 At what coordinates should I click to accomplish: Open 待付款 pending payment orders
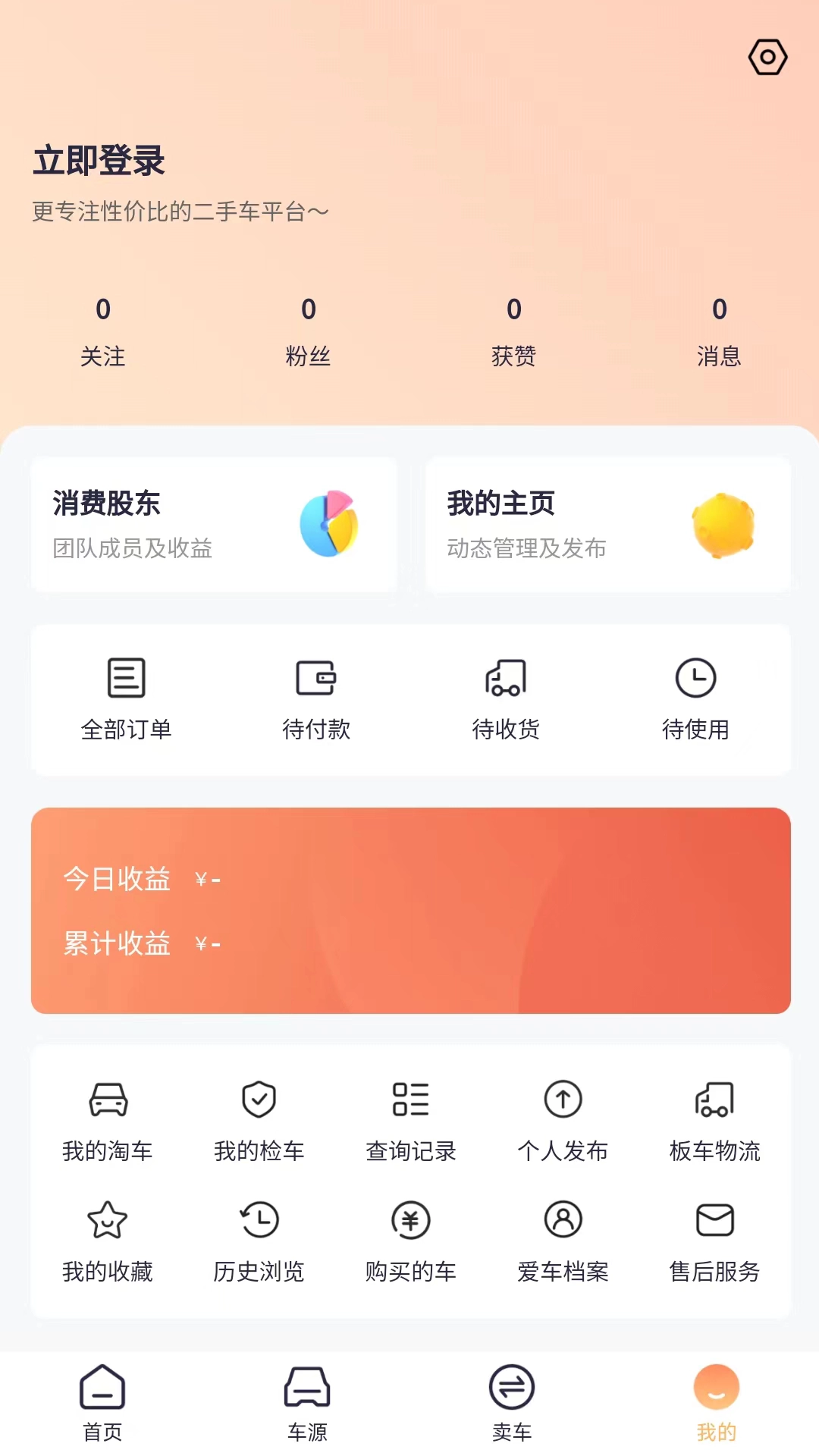point(316,699)
